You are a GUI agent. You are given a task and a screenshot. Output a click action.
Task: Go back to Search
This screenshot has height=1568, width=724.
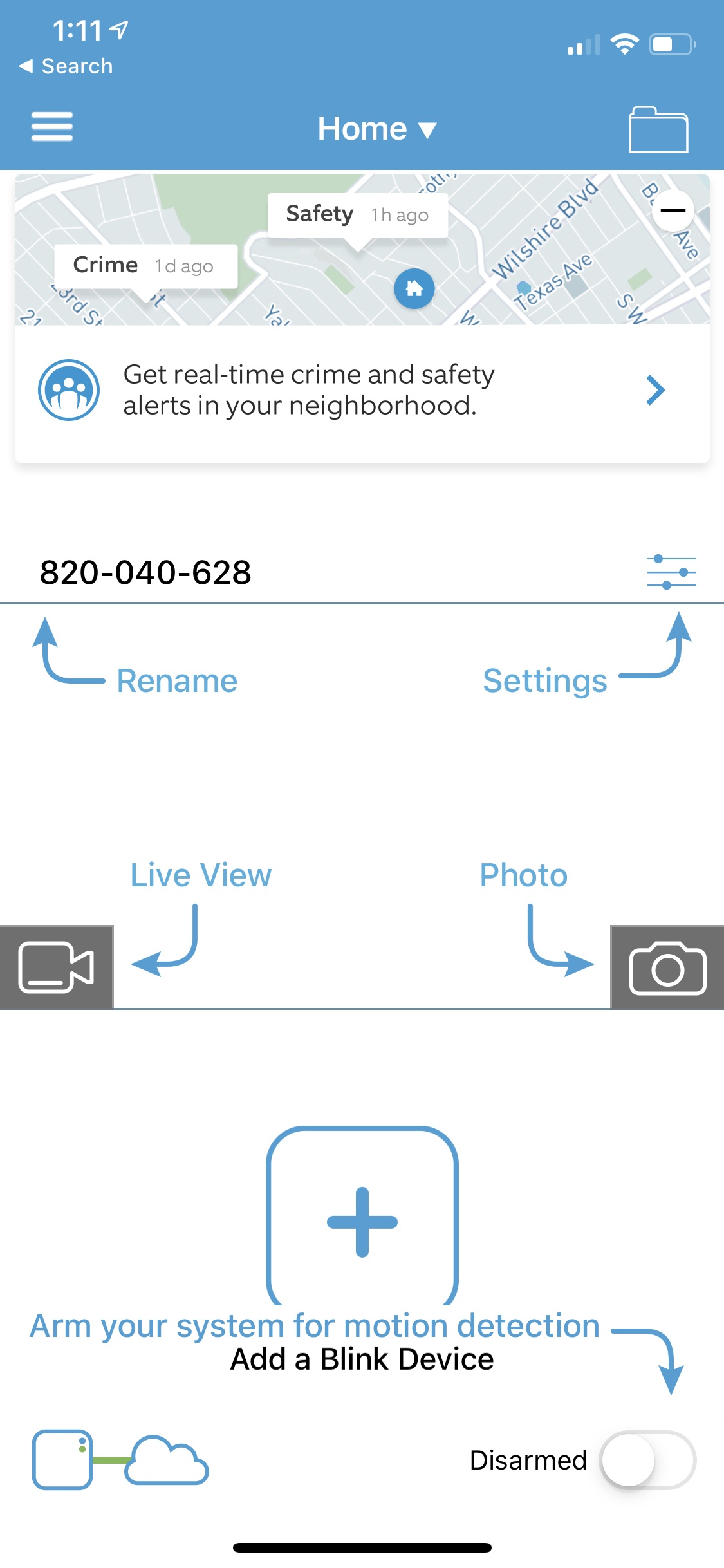[66, 66]
